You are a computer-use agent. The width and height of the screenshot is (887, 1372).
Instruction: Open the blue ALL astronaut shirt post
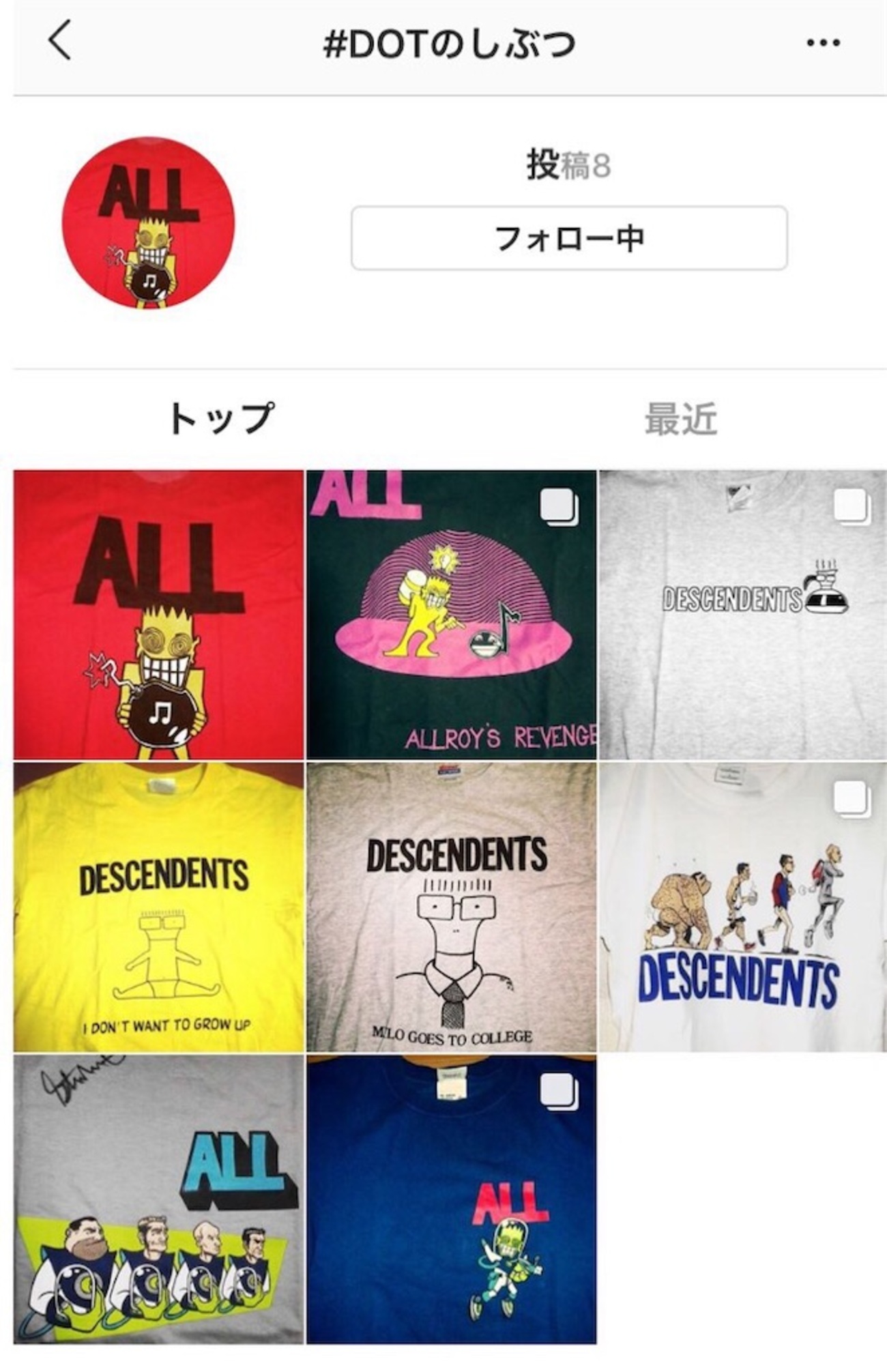tap(451, 1199)
